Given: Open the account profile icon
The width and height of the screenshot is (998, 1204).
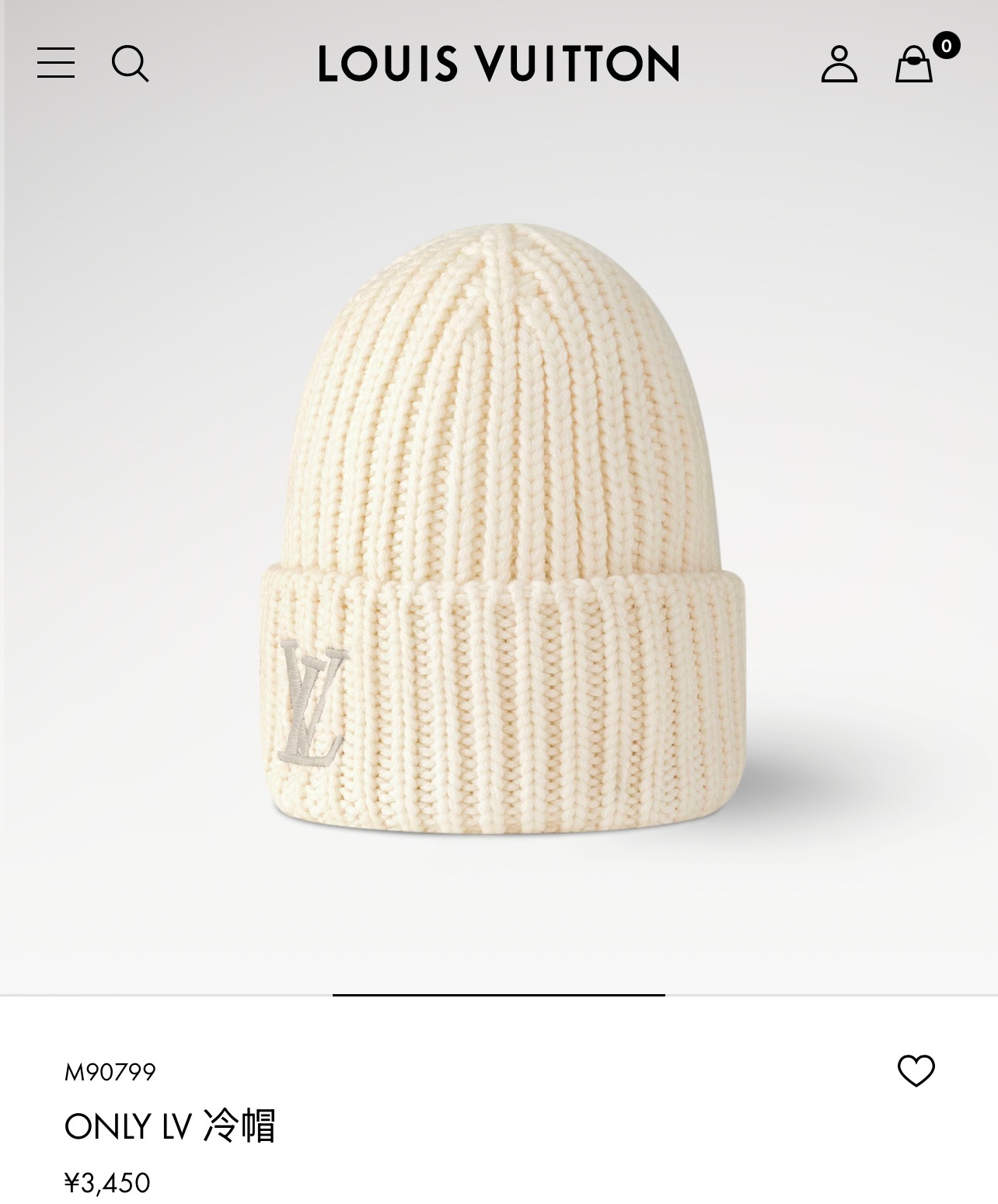Looking at the screenshot, I should click(x=839, y=64).
